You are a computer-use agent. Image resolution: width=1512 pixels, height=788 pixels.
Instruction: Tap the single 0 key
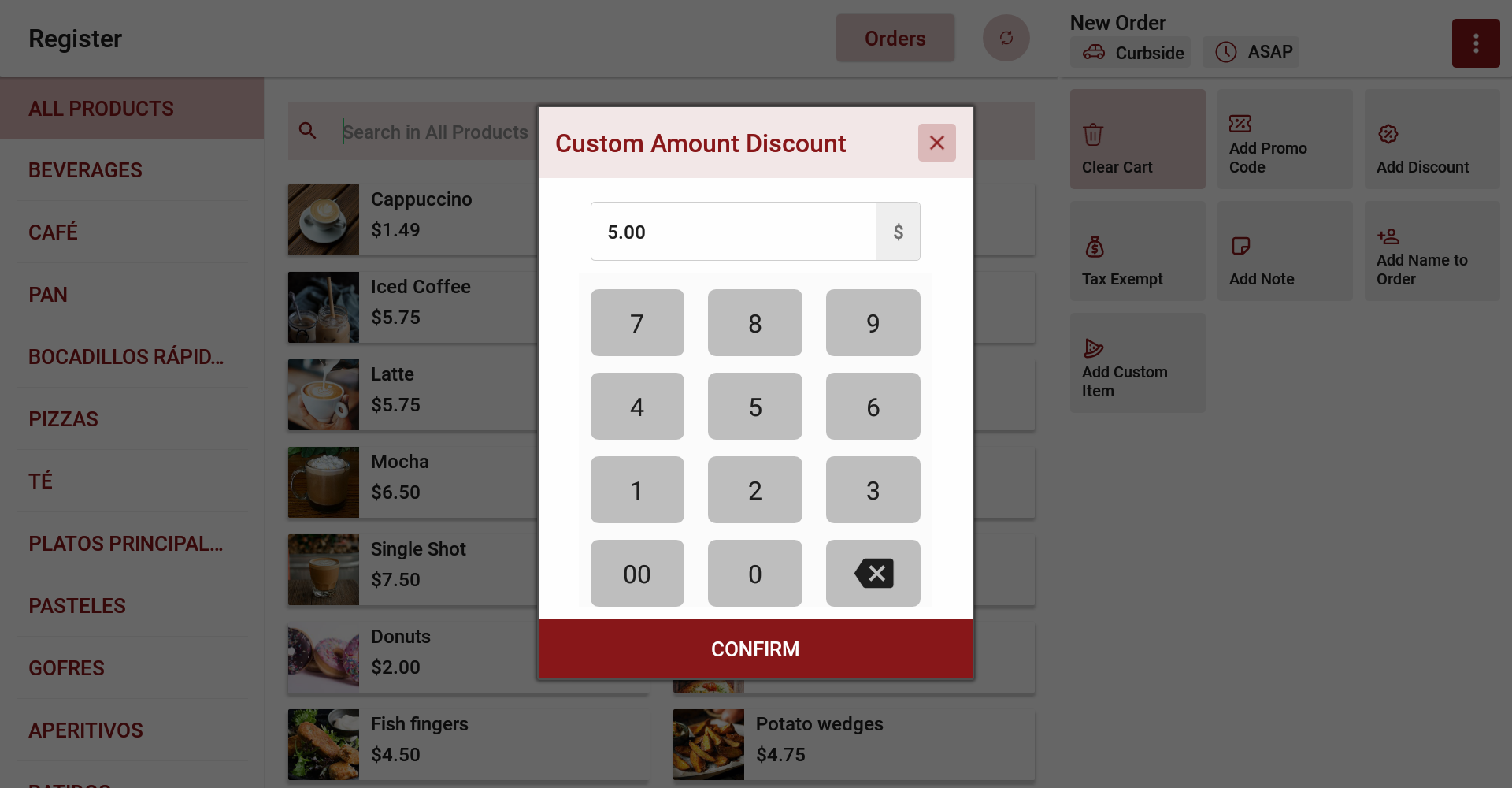[754, 573]
